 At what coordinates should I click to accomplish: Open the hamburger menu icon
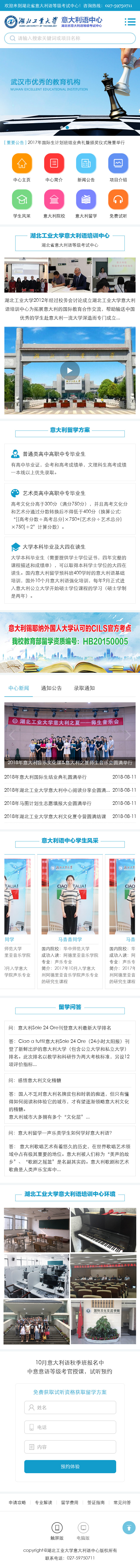click(x=130, y=22)
